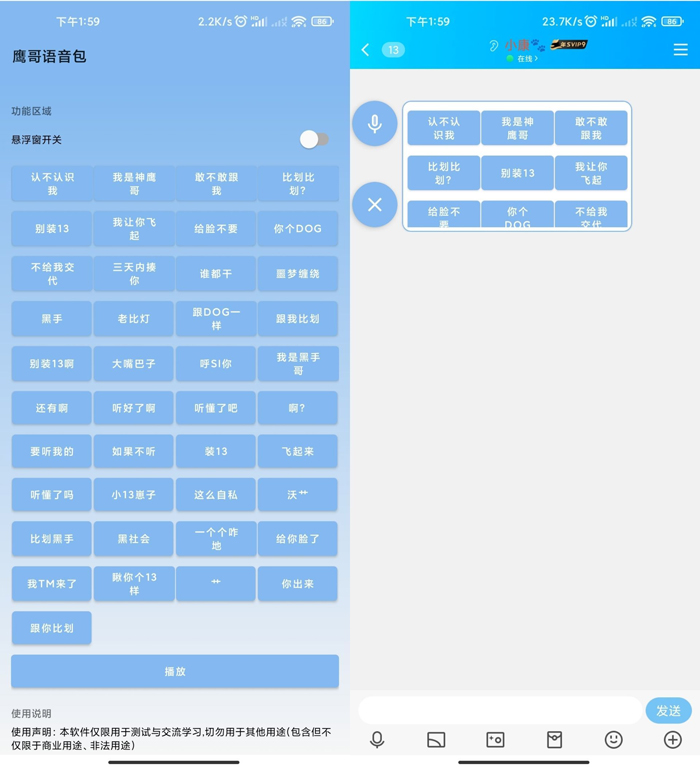Open the plus attachments menu

(673, 740)
